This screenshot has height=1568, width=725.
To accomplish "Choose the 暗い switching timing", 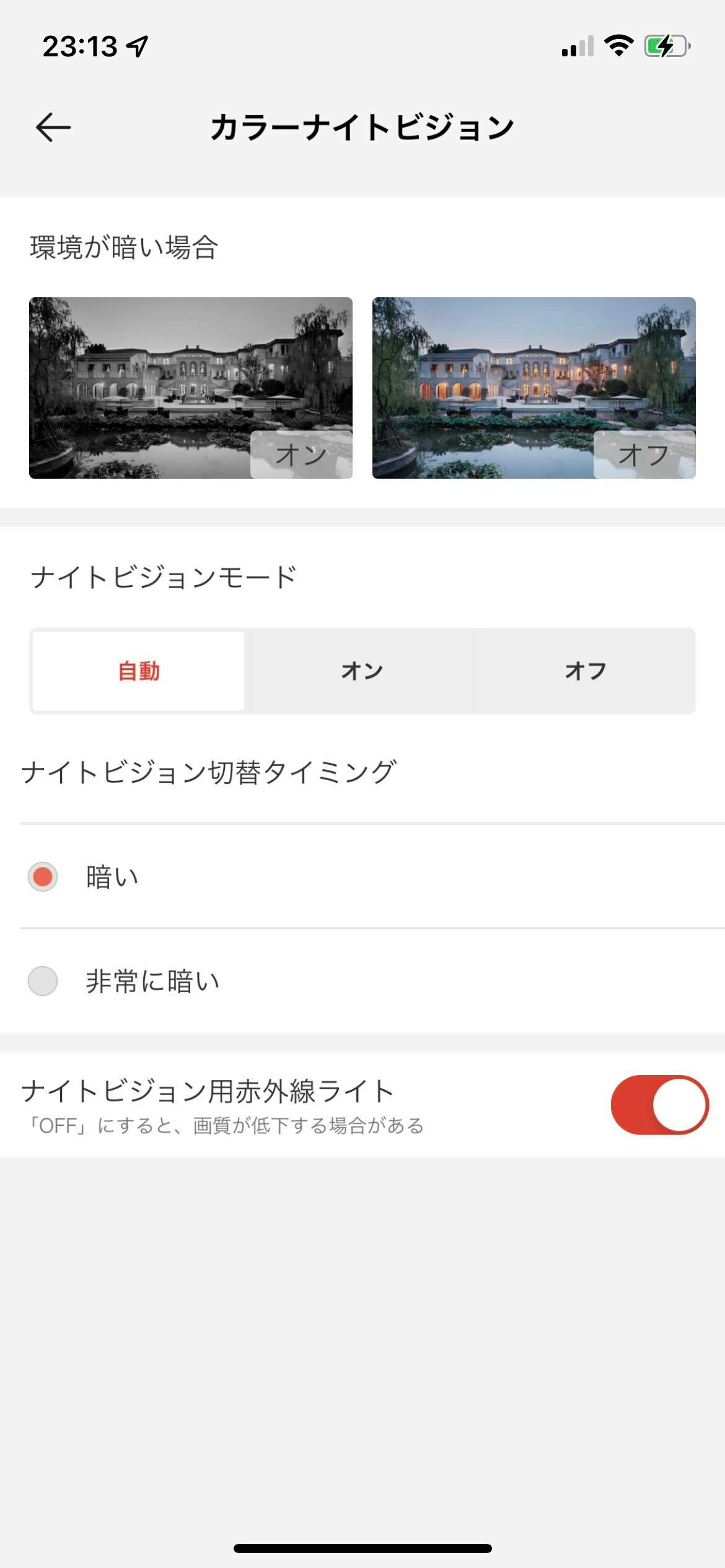I will [x=43, y=877].
